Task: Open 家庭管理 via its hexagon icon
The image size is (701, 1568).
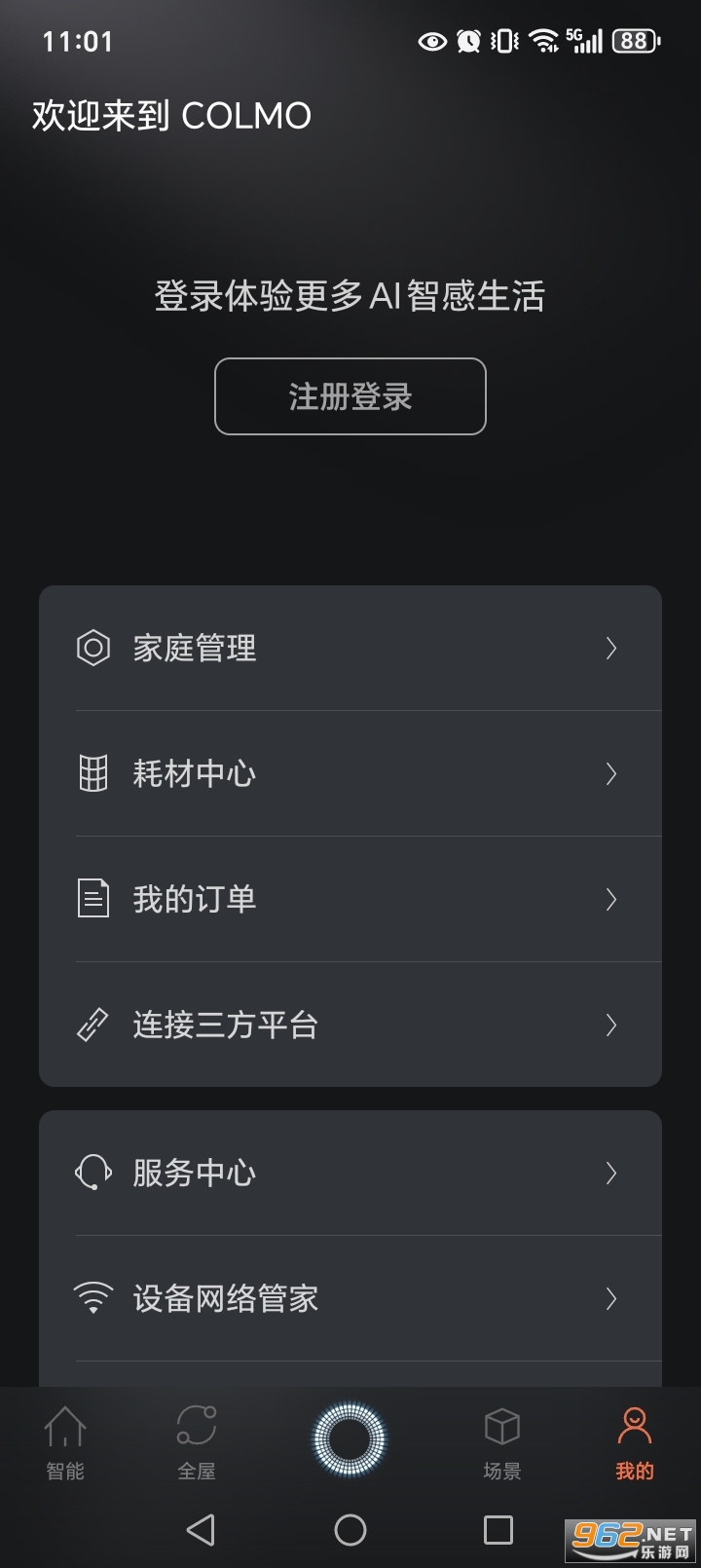Action: click(92, 648)
